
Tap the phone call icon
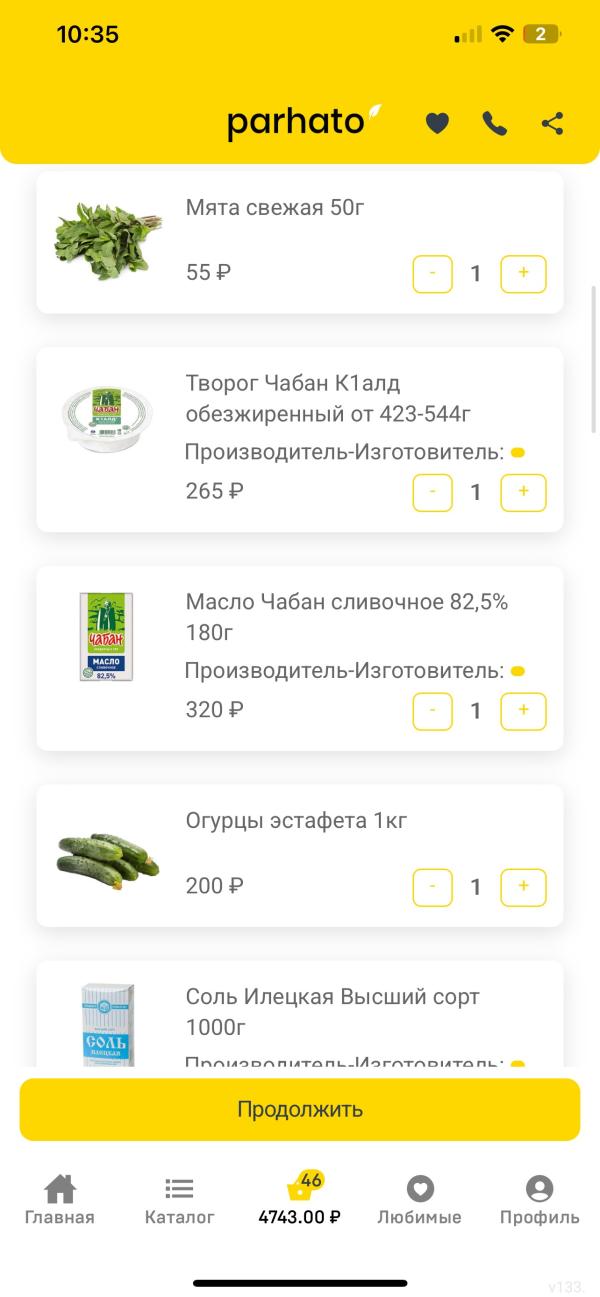coord(494,123)
